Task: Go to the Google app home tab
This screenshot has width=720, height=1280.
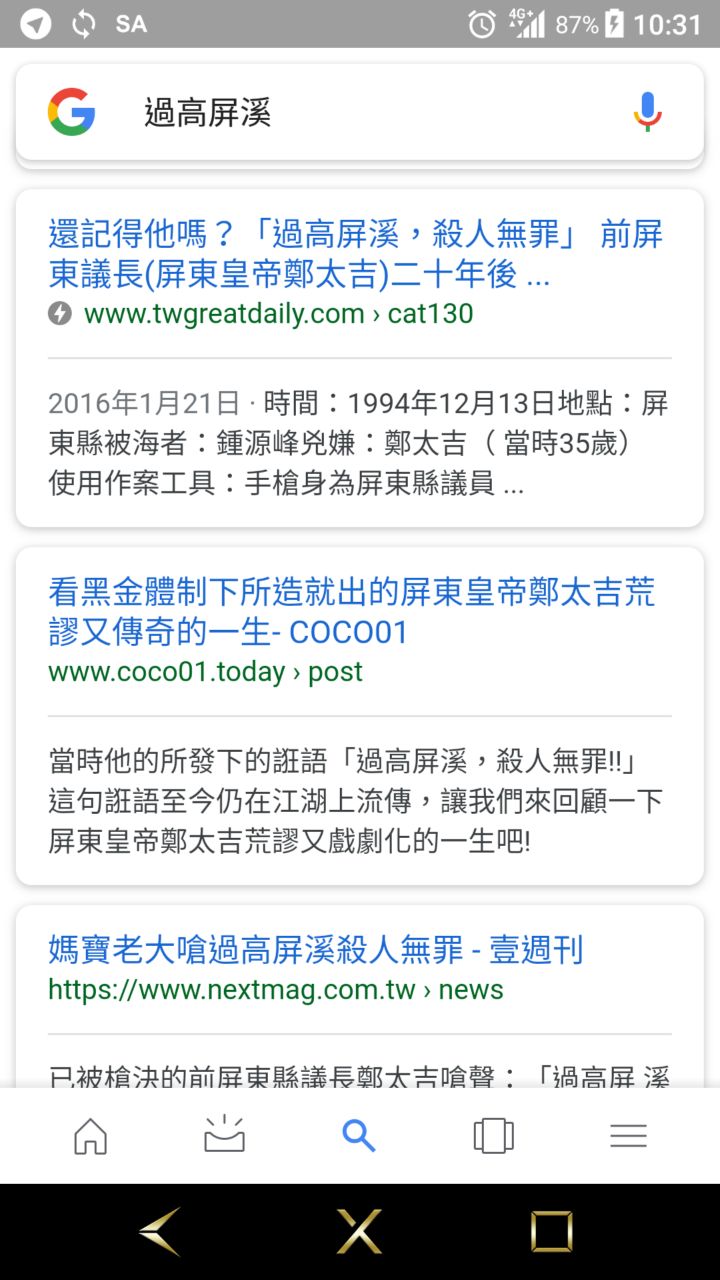Action: tap(91, 1136)
